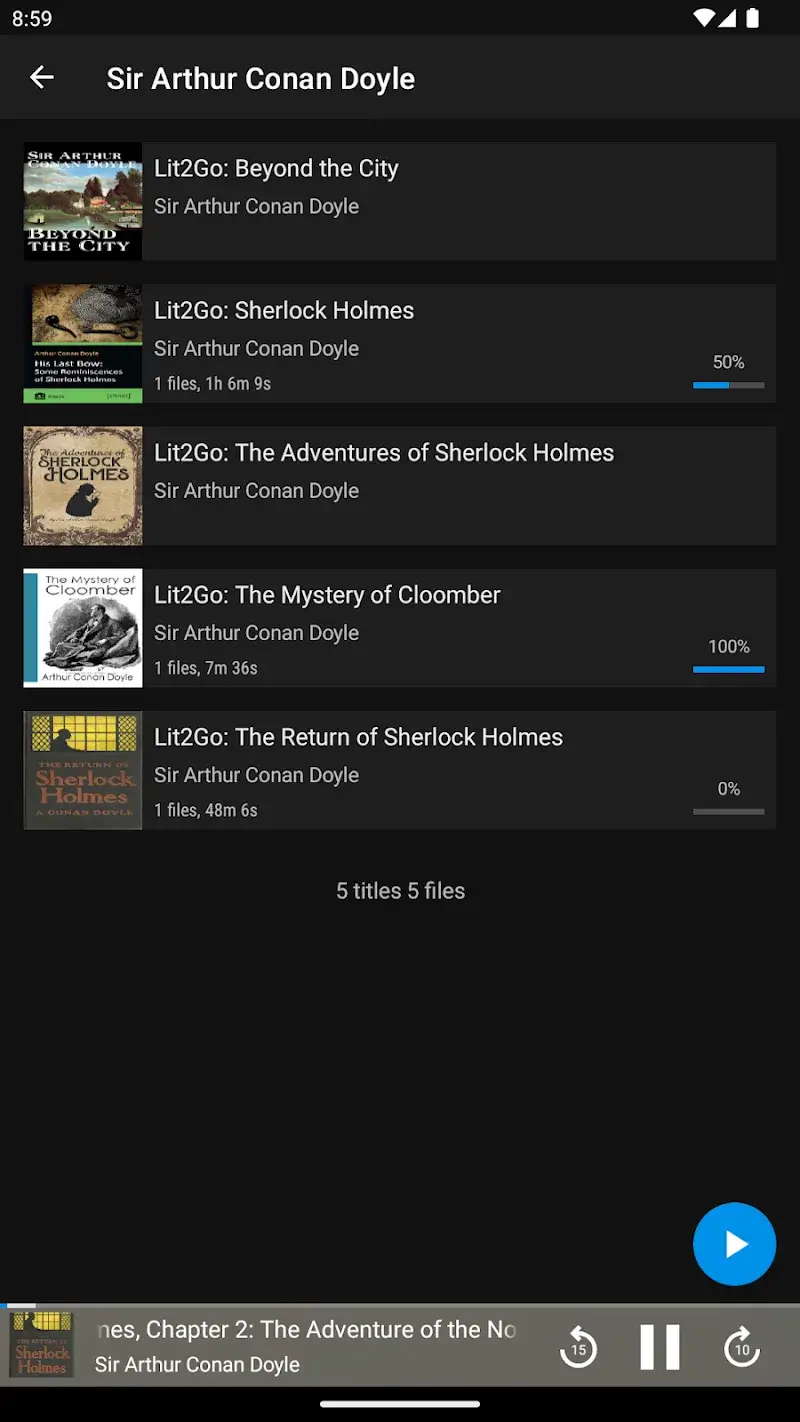Screen dimensions: 800x1422
Task: Tap the 5 titles 5 files label
Action: pos(400,890)
